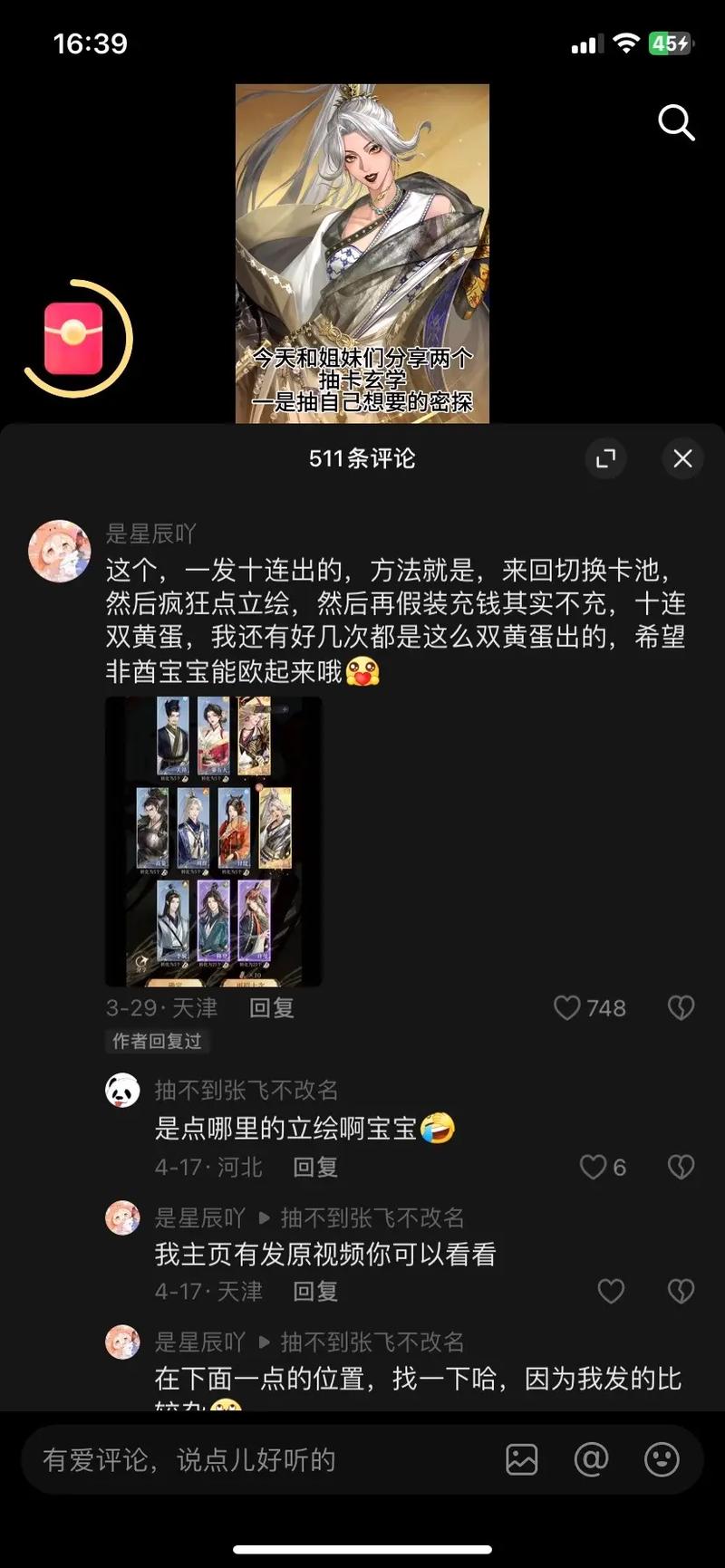Image resolution: width=725 pixels, height=1568 pixels.
Task: Like 是星辰吖's comment with the heart icon
Action: coord(569,1008)
